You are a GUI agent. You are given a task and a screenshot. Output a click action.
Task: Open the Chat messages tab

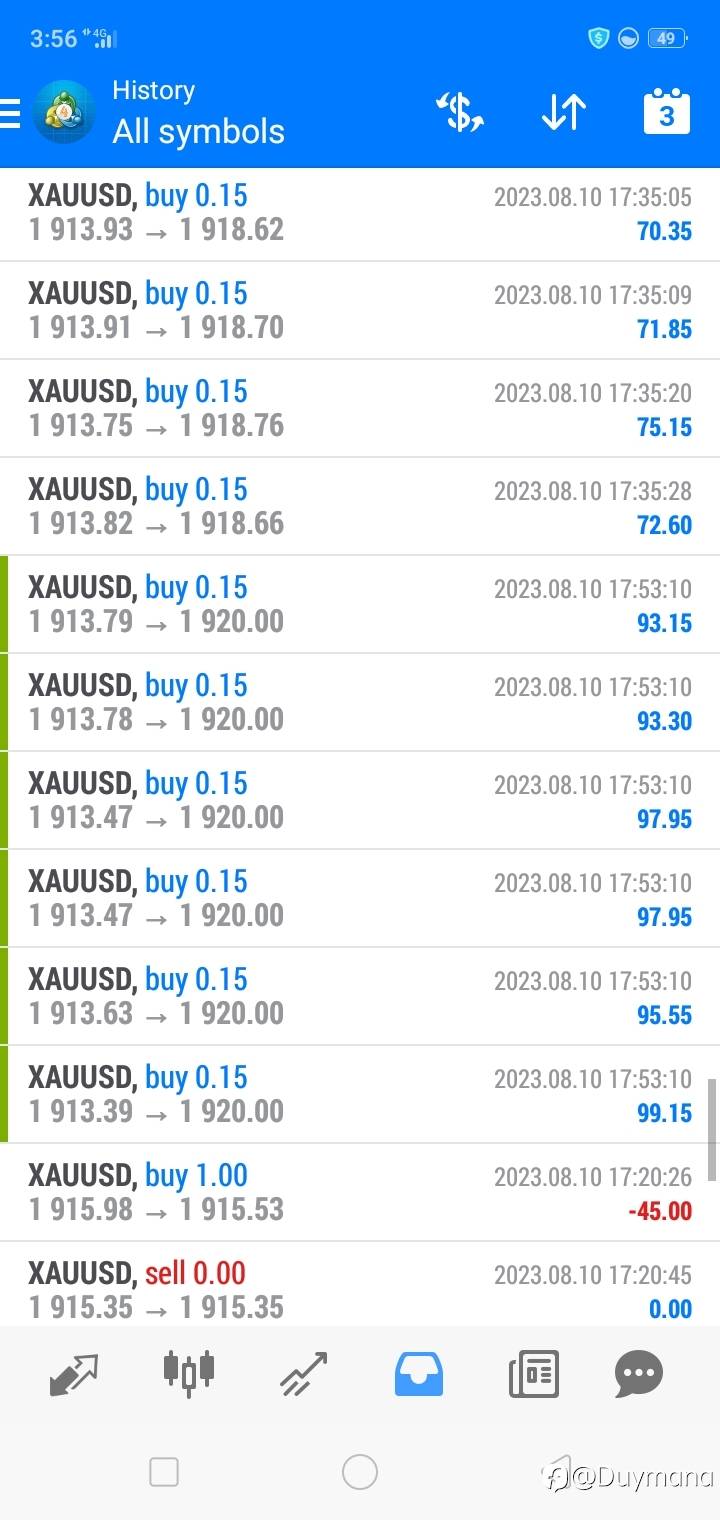pos(638,1374)
